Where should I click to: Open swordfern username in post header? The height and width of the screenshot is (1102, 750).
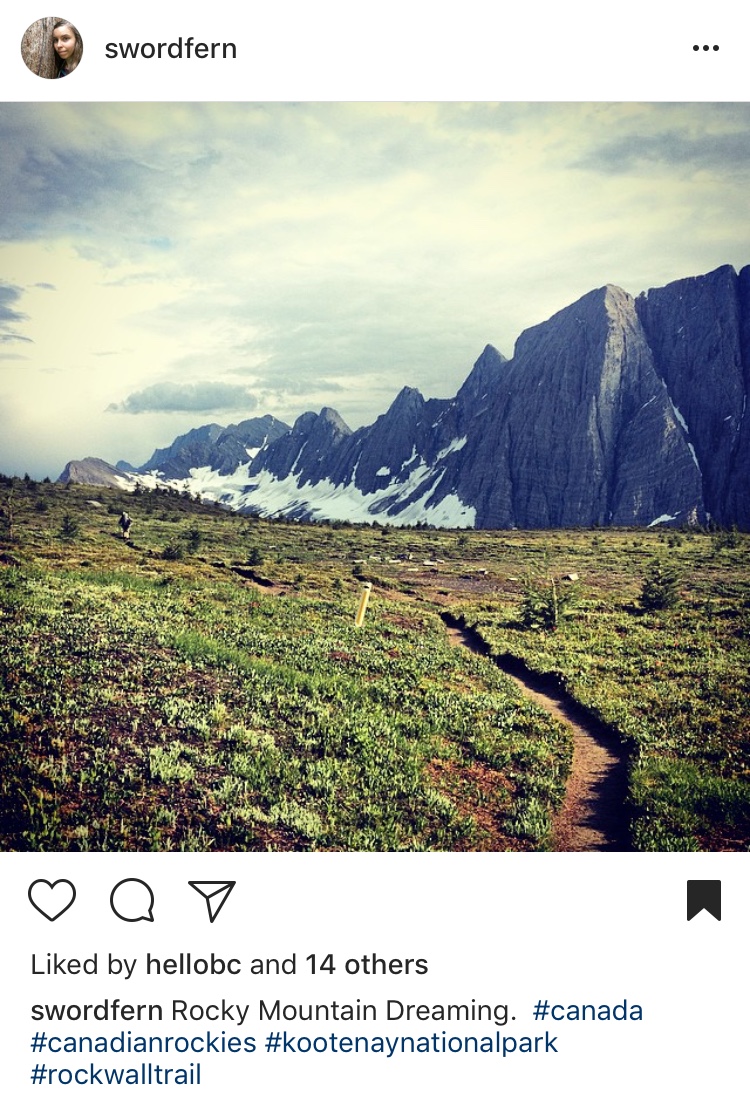pos(170,49)
